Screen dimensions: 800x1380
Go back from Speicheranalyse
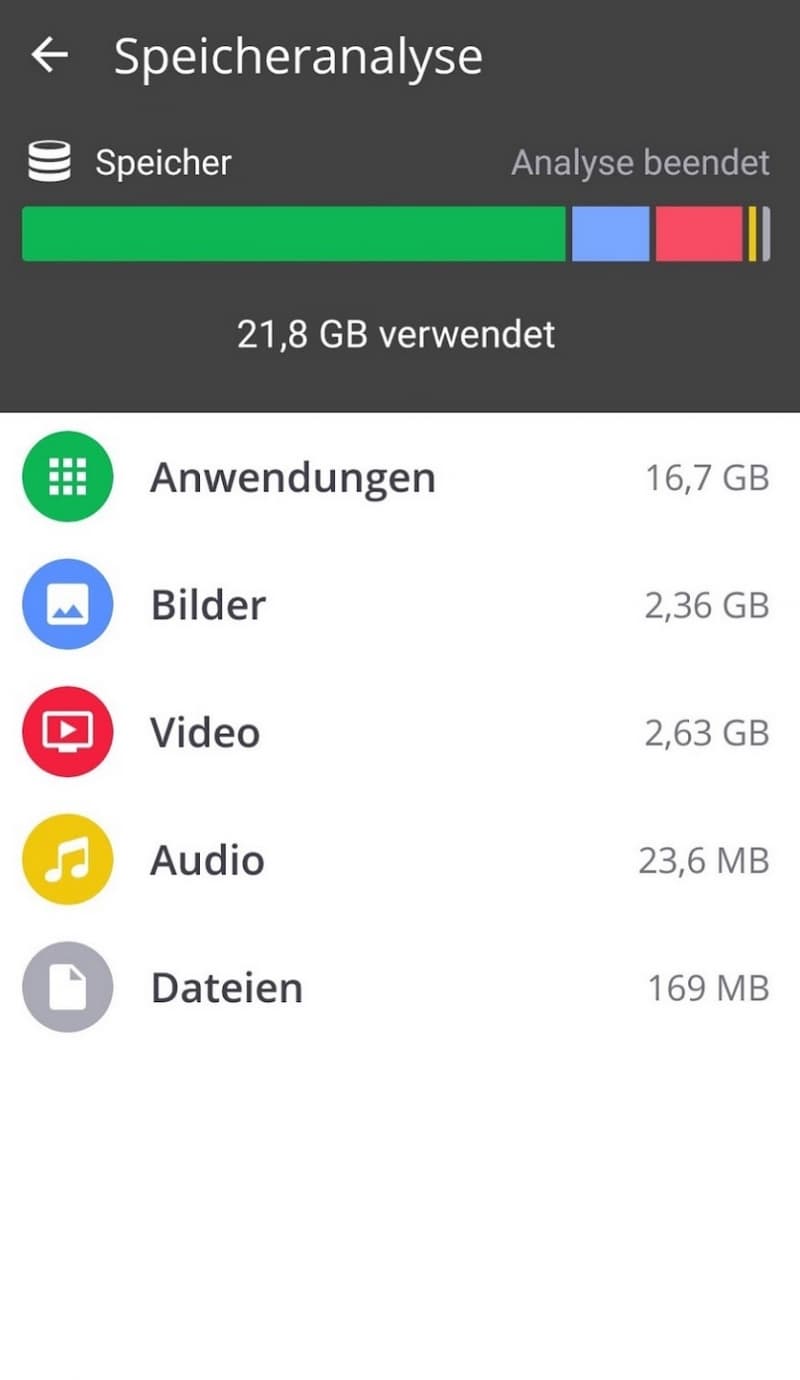(x=50, y=56)
